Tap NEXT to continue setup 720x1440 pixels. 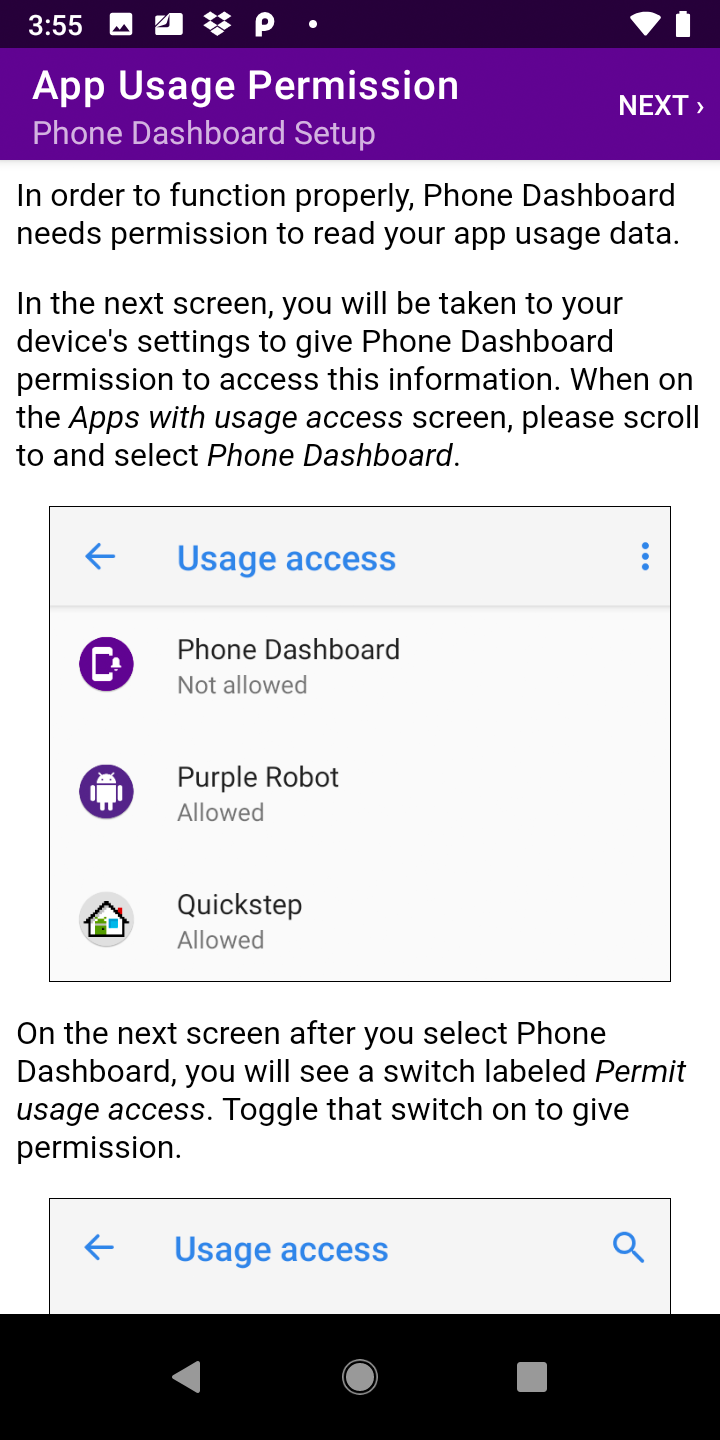click(659, 104)
